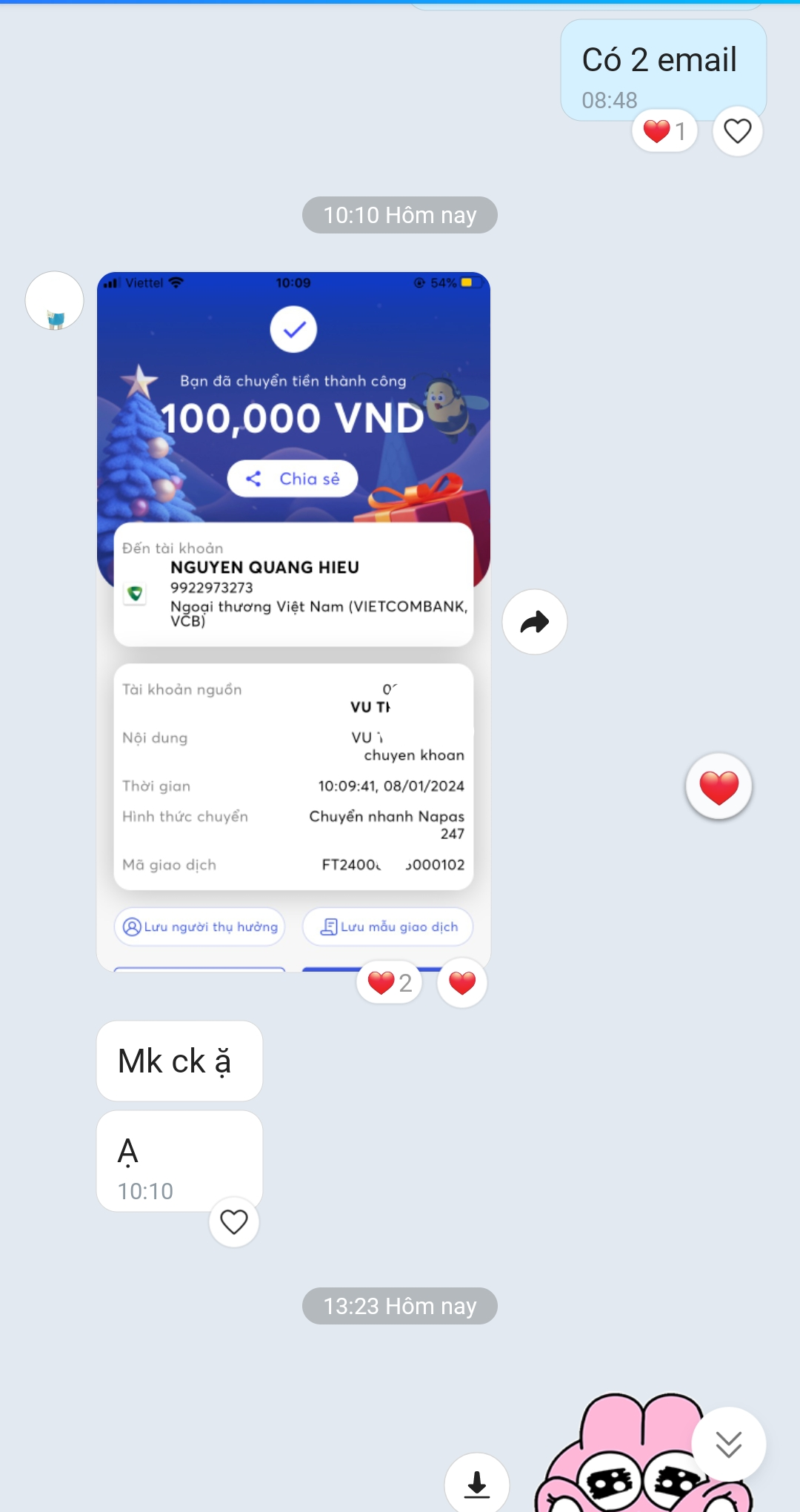The height and width of the screenshot is (1512, 800).
Task: View the 2 reactions on the transfer image
Action: pyautogui.click(x=390, y=983)
